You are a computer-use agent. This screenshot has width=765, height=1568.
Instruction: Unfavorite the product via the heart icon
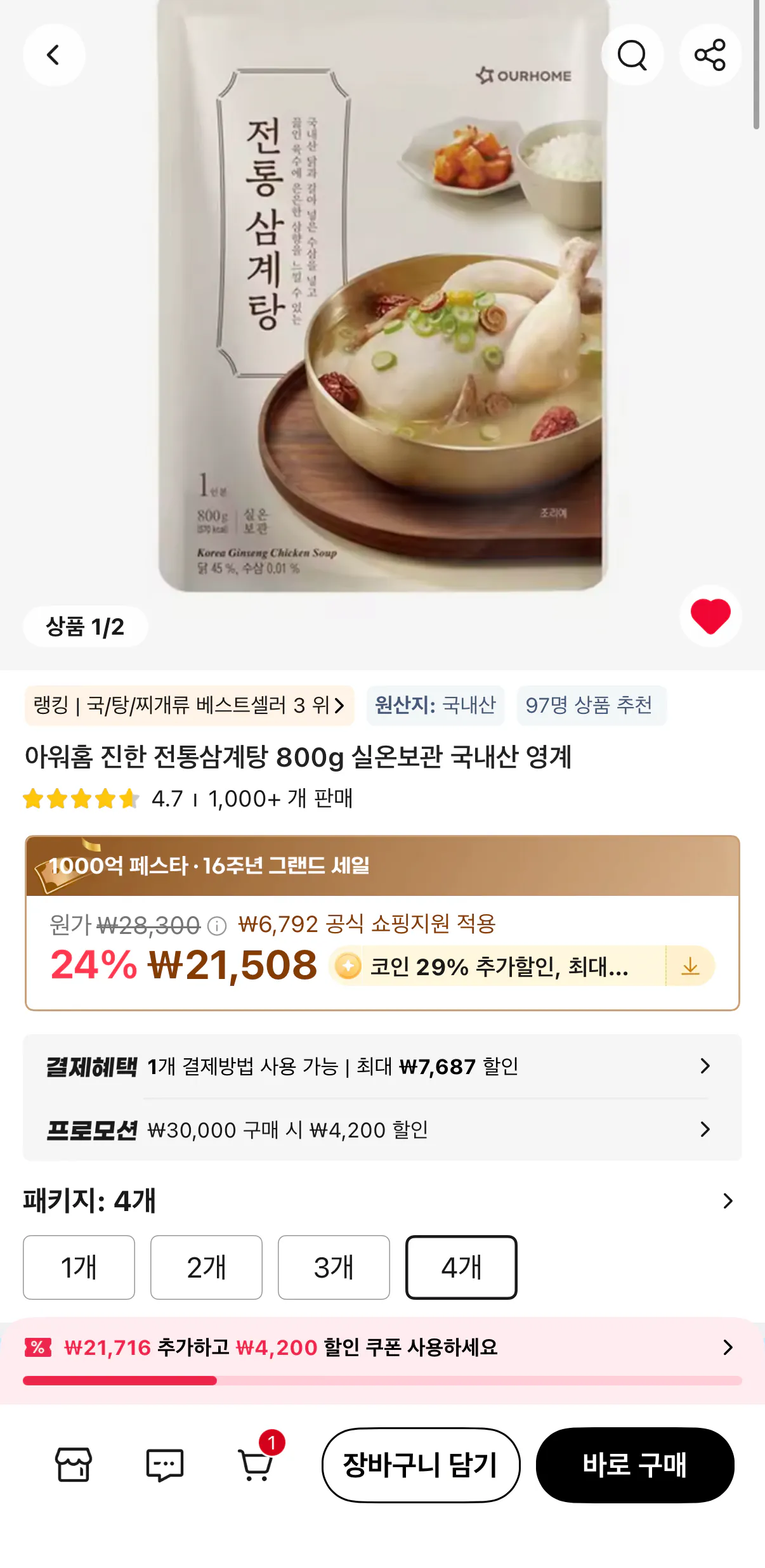pyautogui.click(x=710, y=618)
